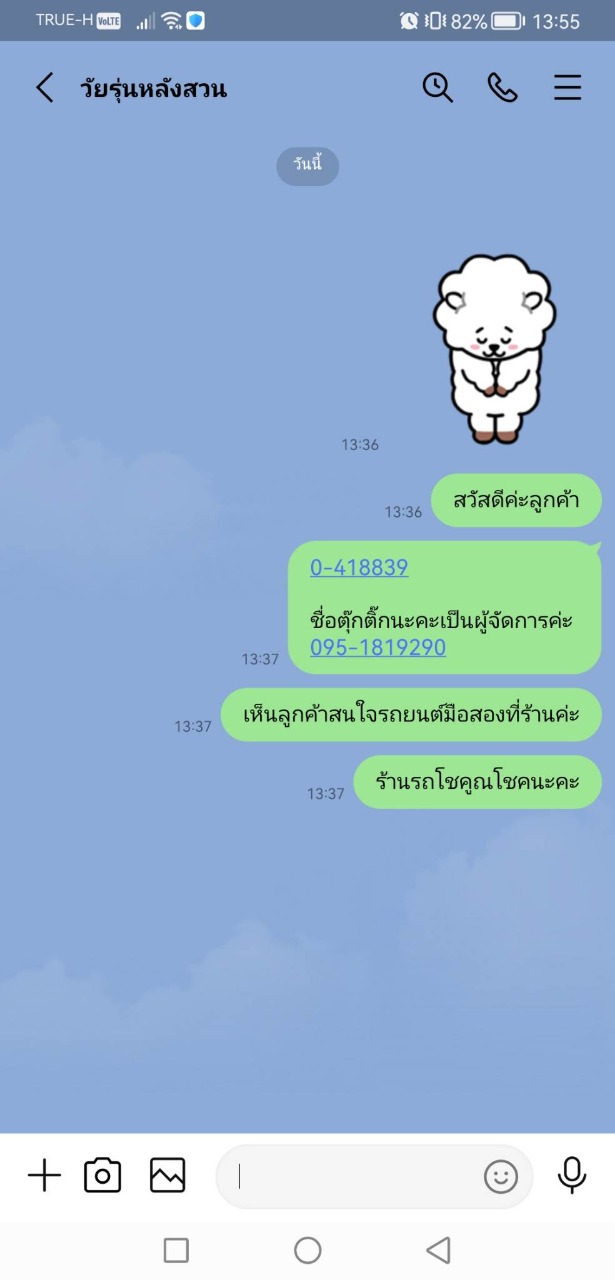Go to the system home screen

tap(308, 1250)
